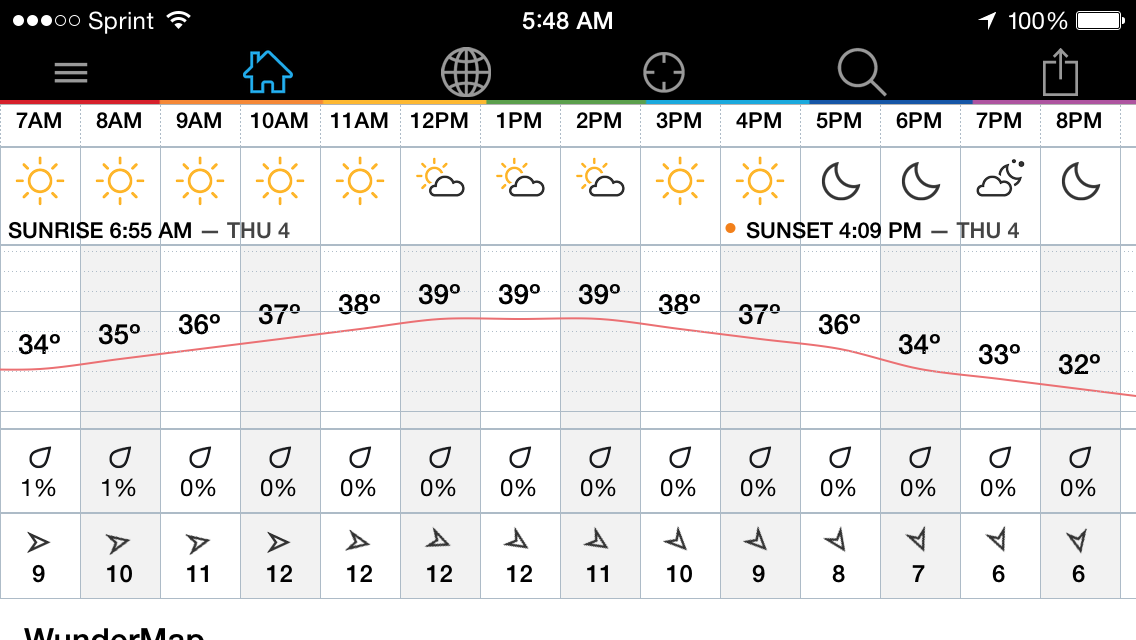Use current location crosshair icon
The image size is (1136, 640).
tap(663, 73)
